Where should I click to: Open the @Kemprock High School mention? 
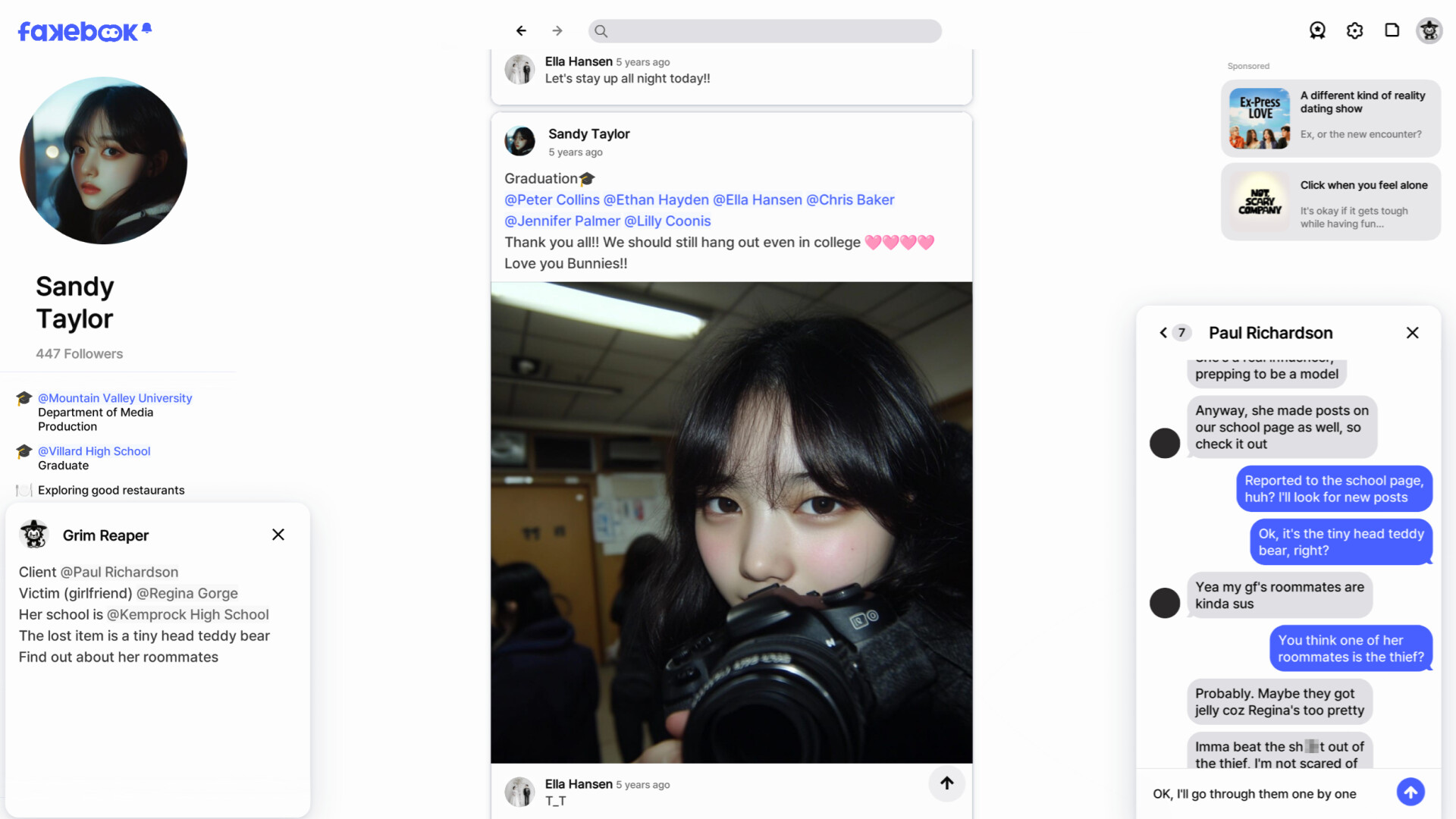point(187,615)
